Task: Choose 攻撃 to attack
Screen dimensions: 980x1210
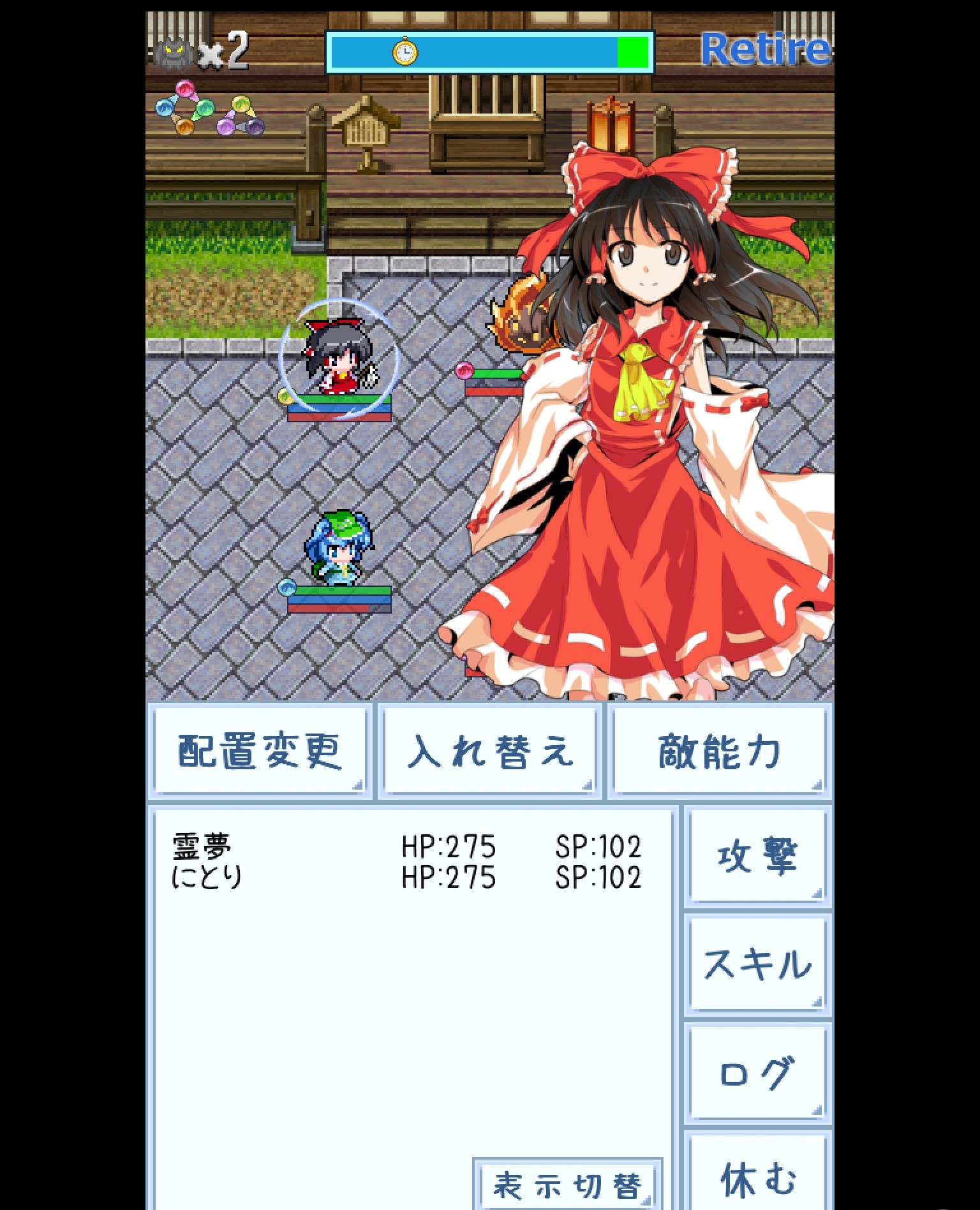Action: coord(758,856)
